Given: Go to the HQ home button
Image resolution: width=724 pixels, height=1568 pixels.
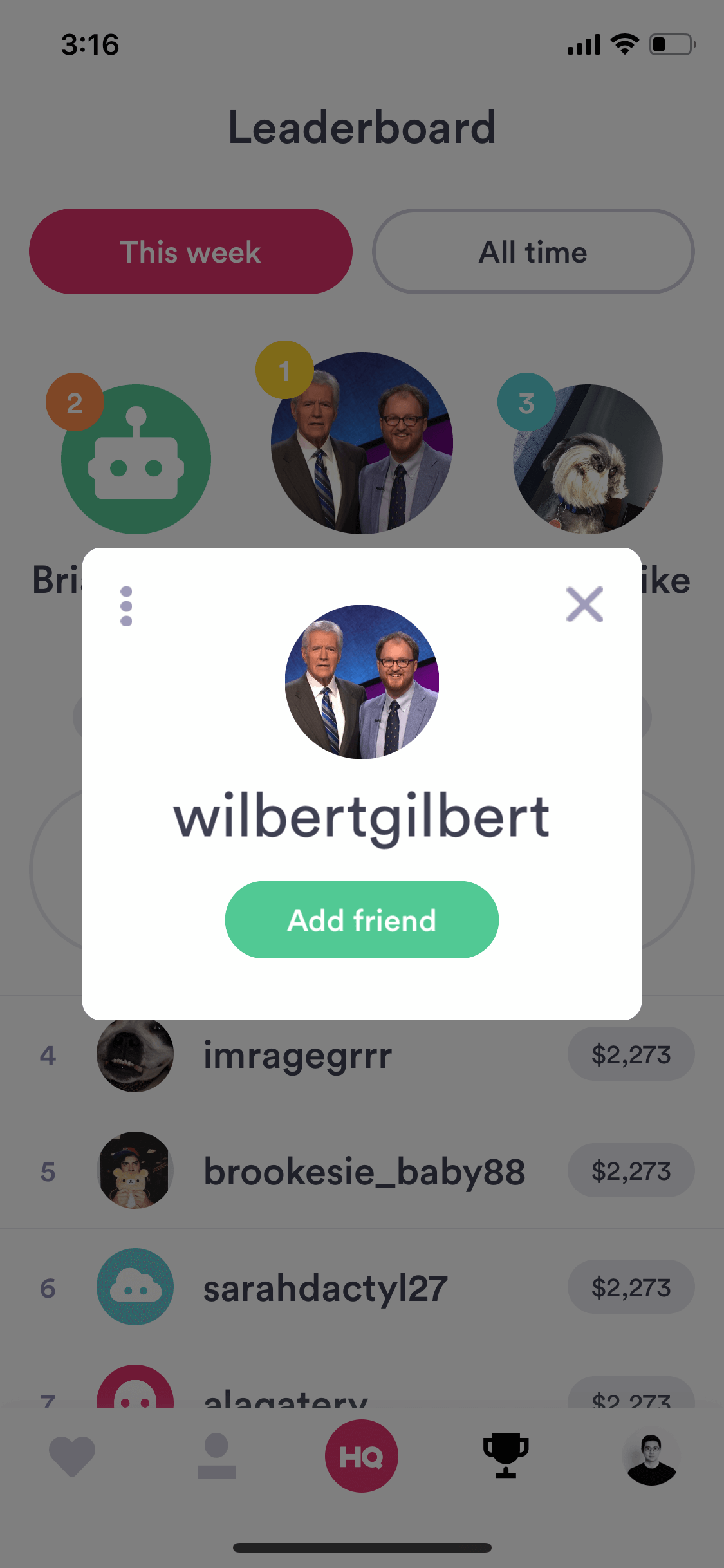Looking at the screenshot, I should [x=362, y=1456].
